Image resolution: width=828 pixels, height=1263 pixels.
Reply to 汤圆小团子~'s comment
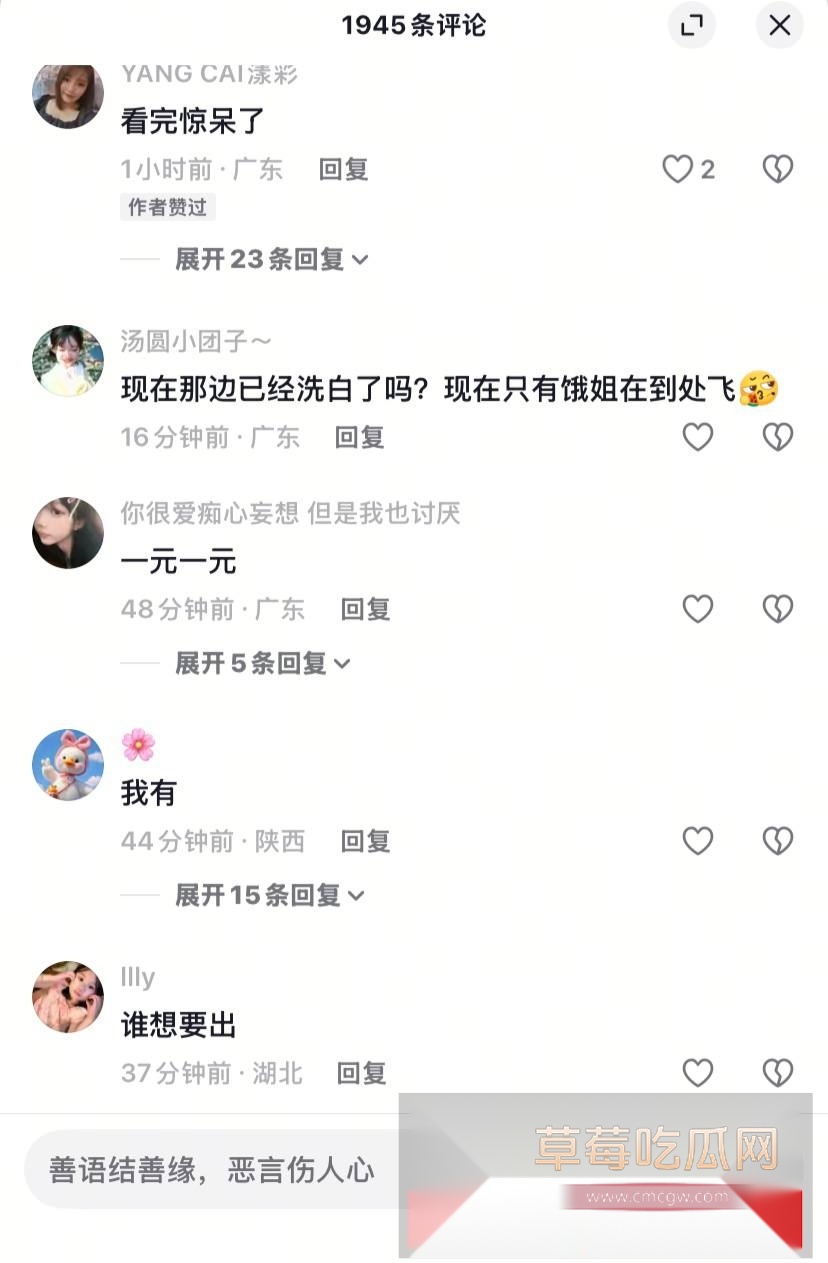coord(360,437)
